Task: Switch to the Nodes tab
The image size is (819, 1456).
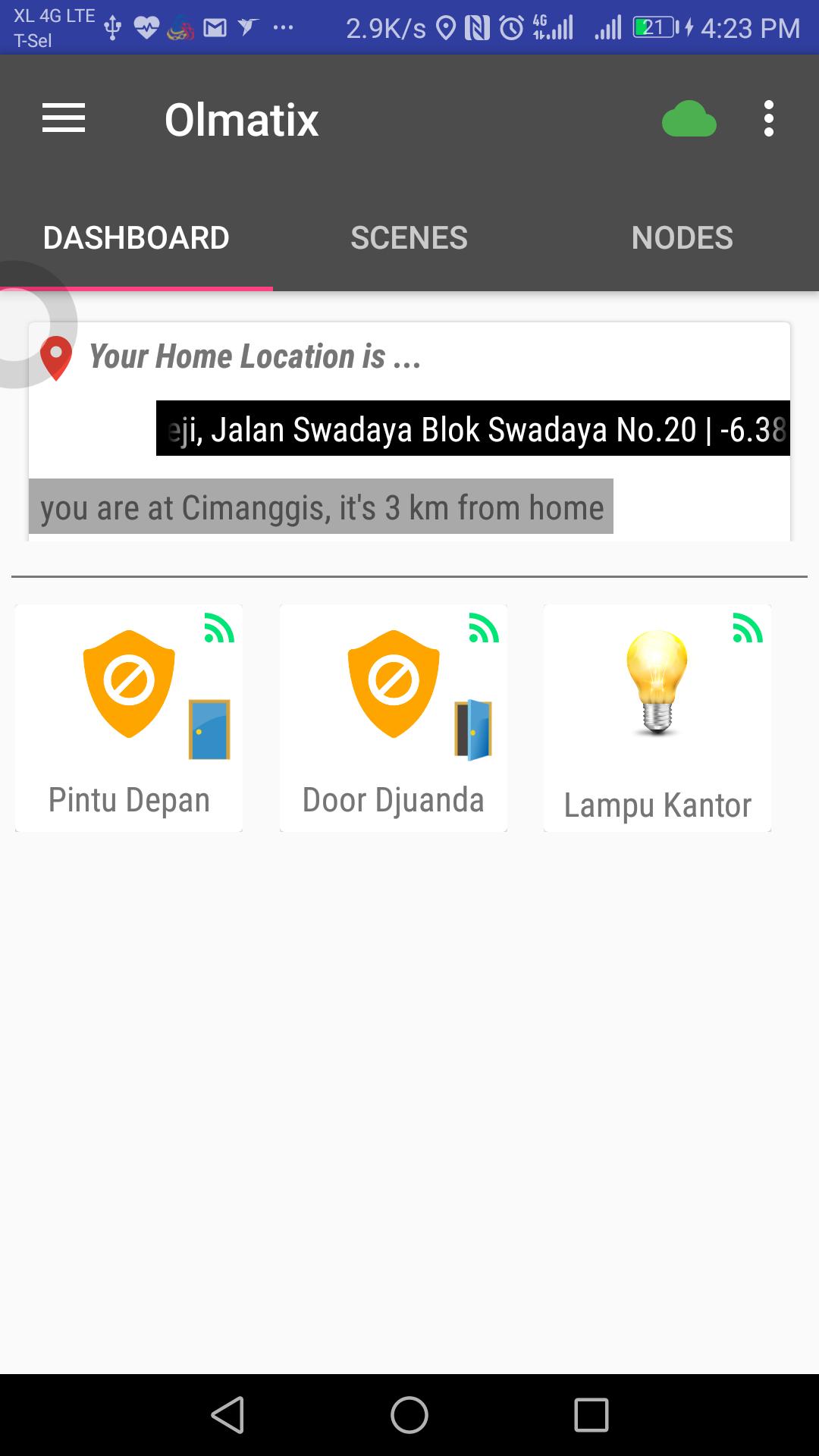Action: pyautogui.click(x=682, y=238)
